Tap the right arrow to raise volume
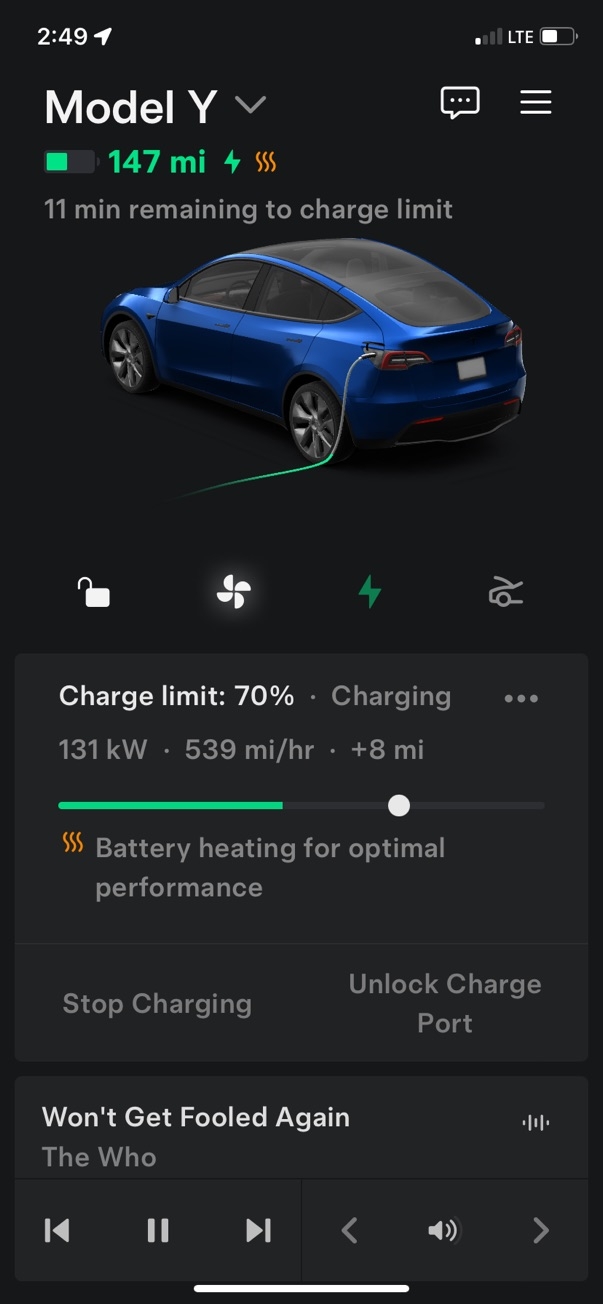The image size is (603, 1304). (x=540, y=1230)
